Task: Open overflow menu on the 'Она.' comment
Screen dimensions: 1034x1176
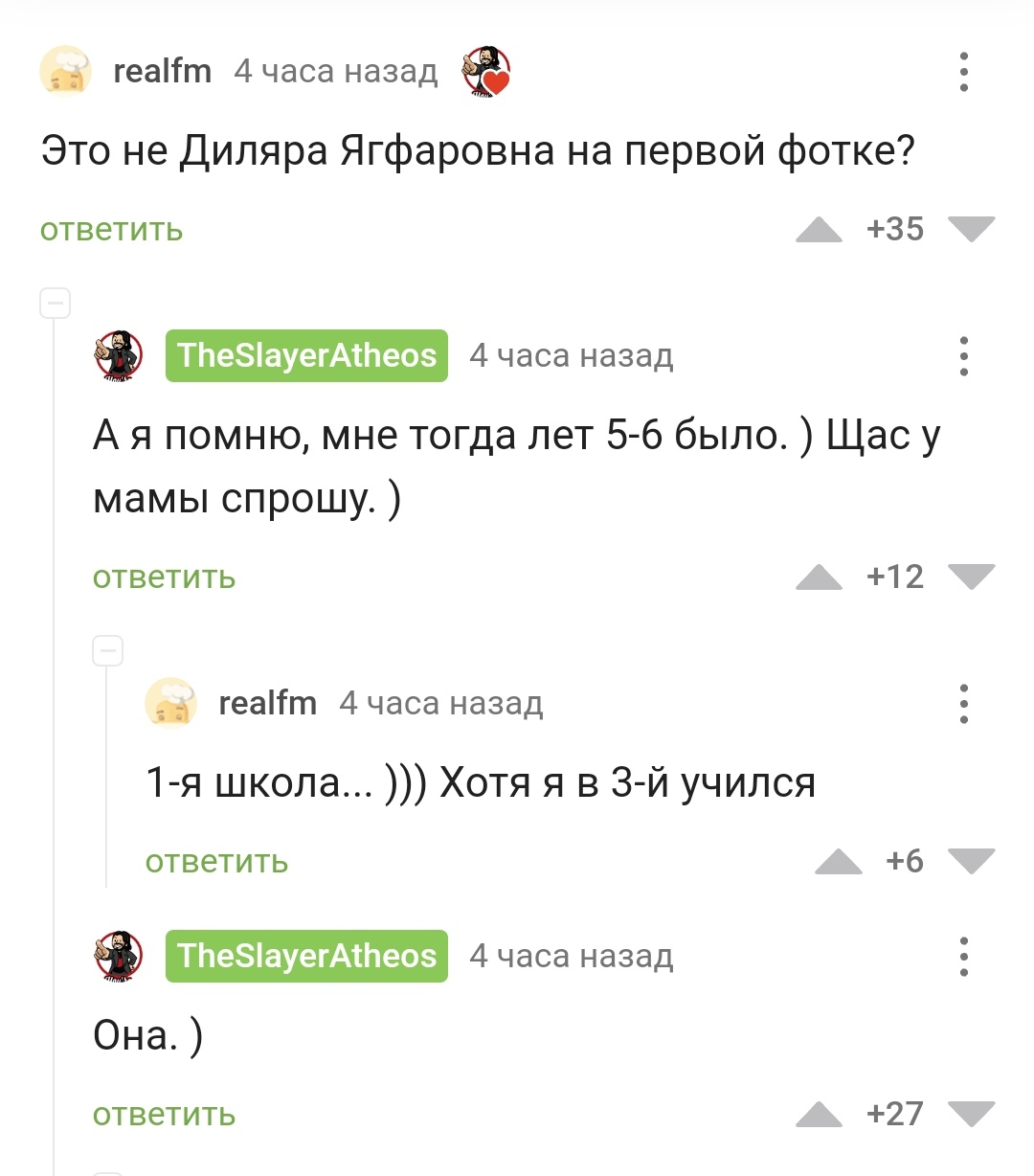Action: click(963, 957)
